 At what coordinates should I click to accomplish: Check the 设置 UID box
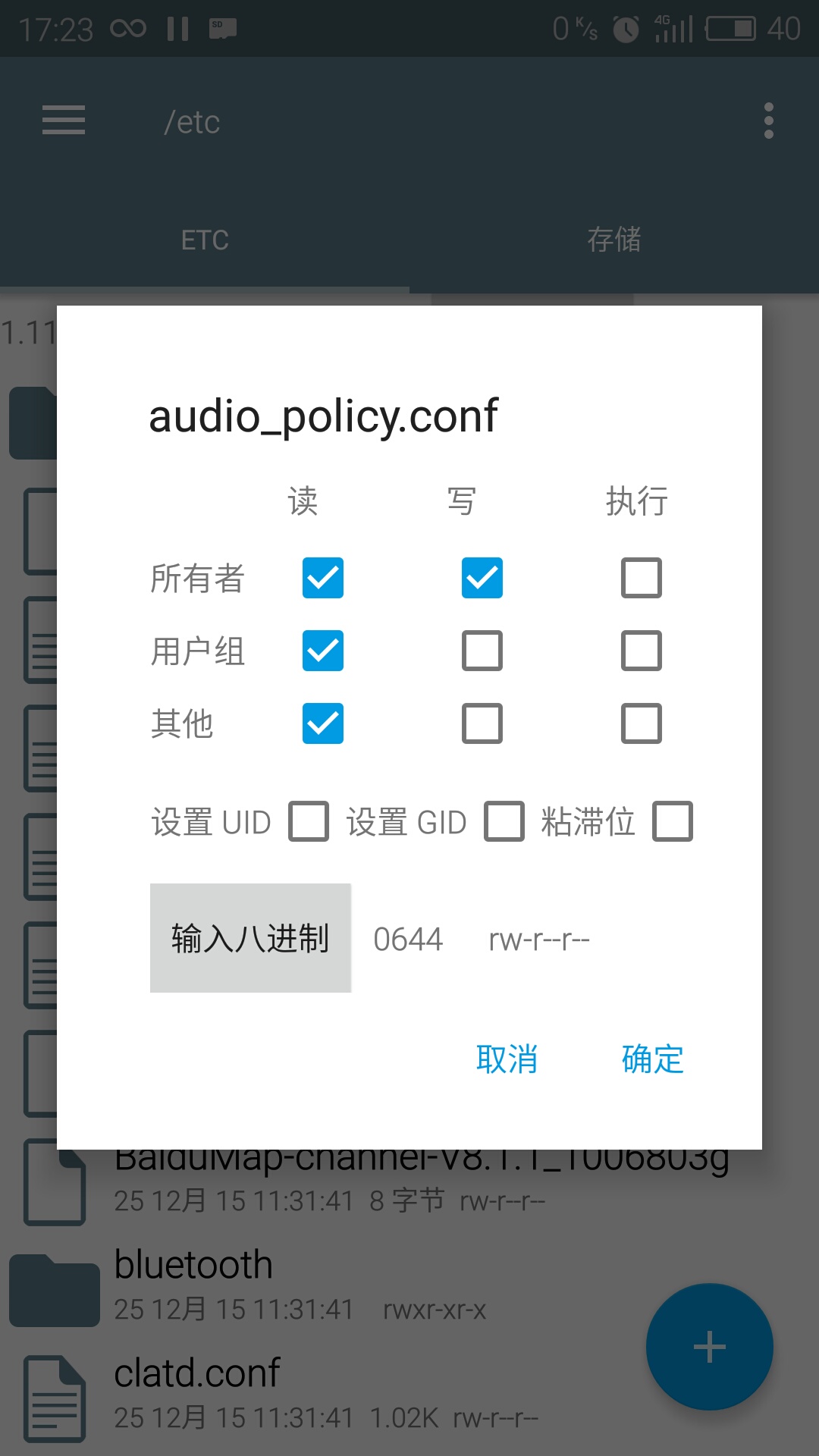pos(309,821)
